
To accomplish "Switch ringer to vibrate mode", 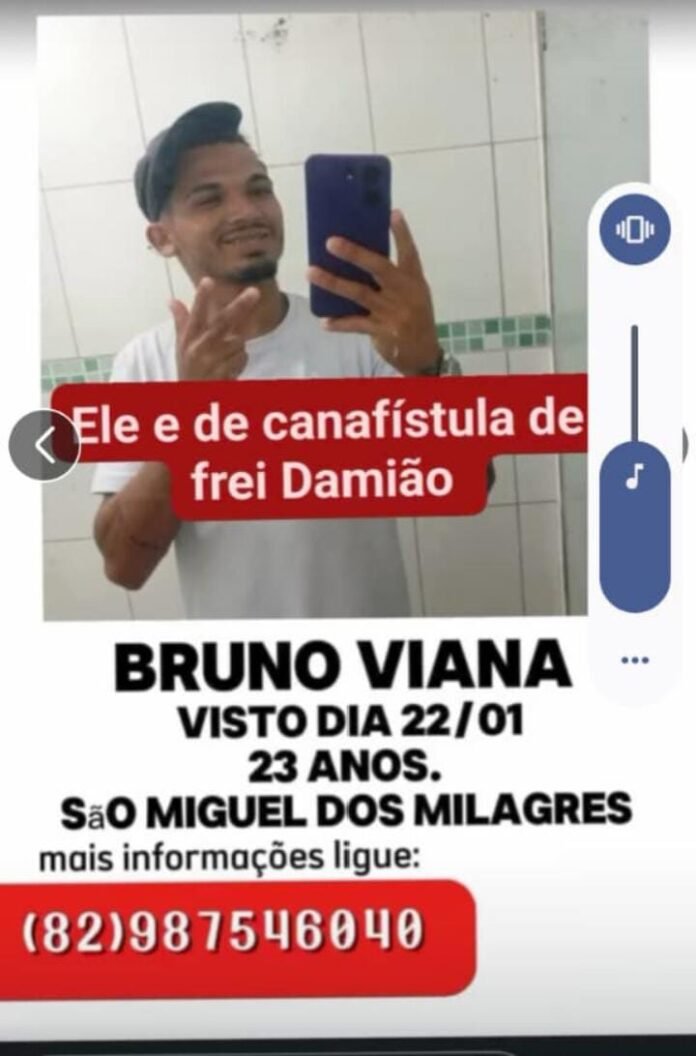I will (x=634, y=230).
